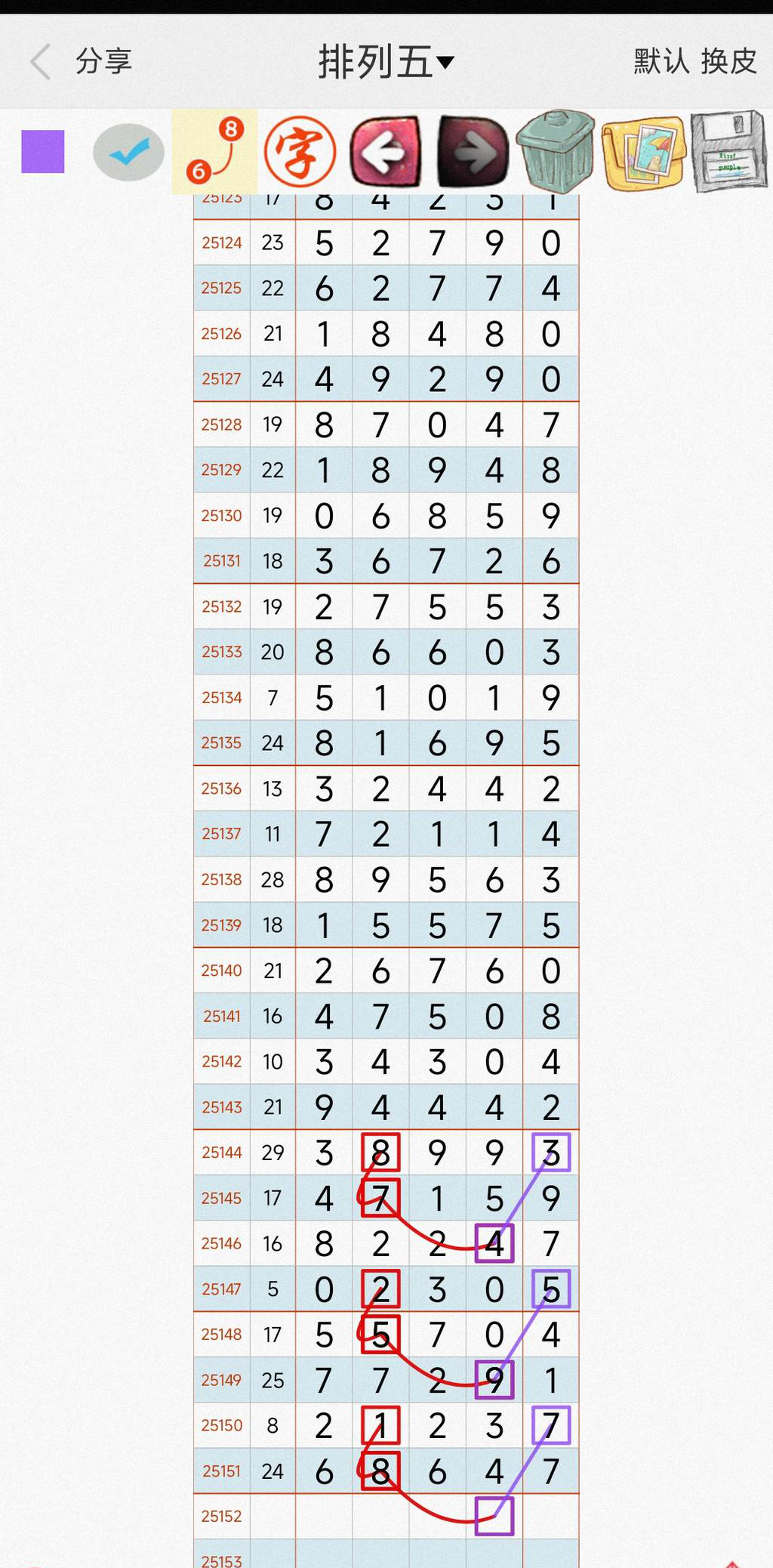Redo with the right arrow button
Image resolution: width=773 pixels, height=1568 pixels.
tap(473, 152)
